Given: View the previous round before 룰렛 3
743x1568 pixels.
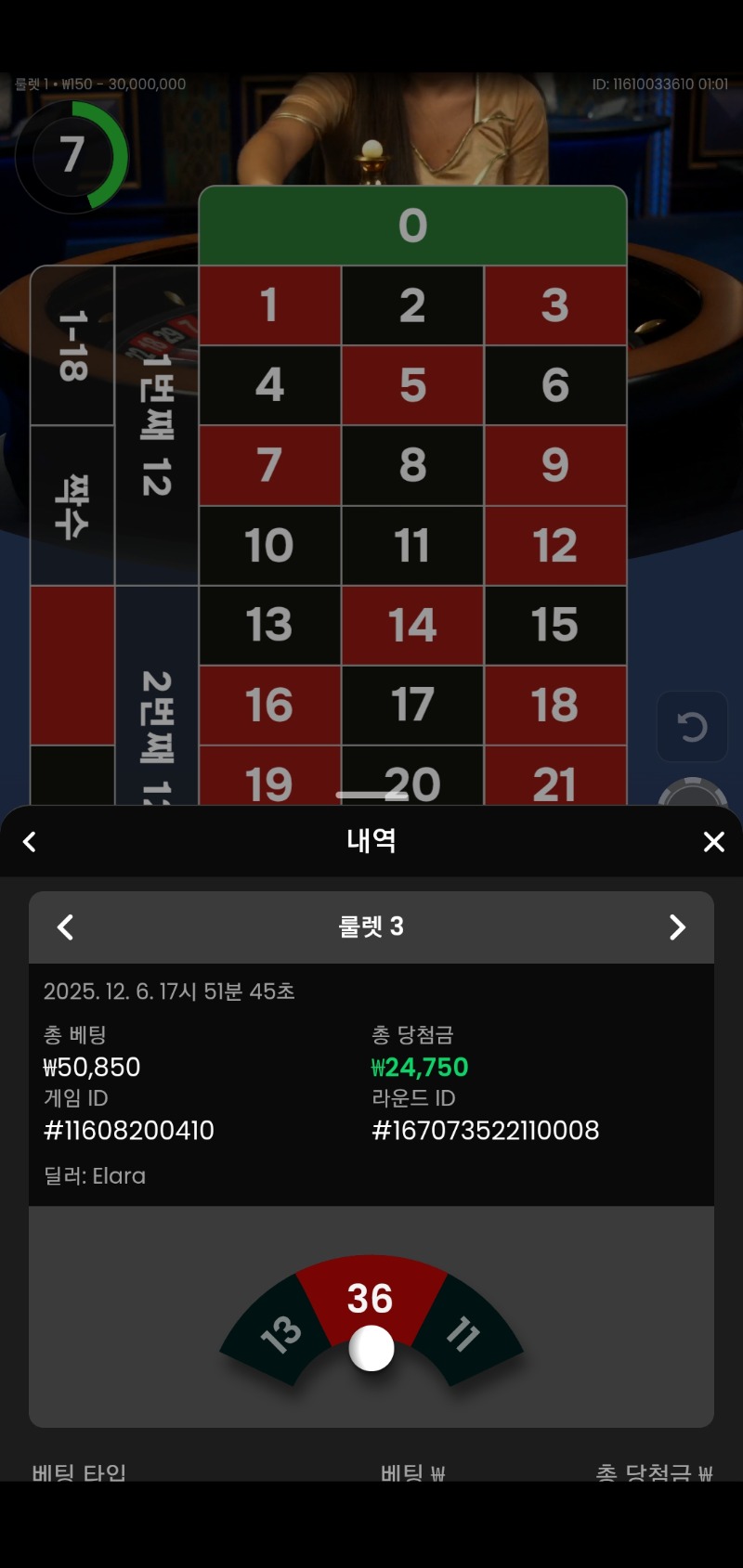Looking at the screenshot, I should point(65,927).
